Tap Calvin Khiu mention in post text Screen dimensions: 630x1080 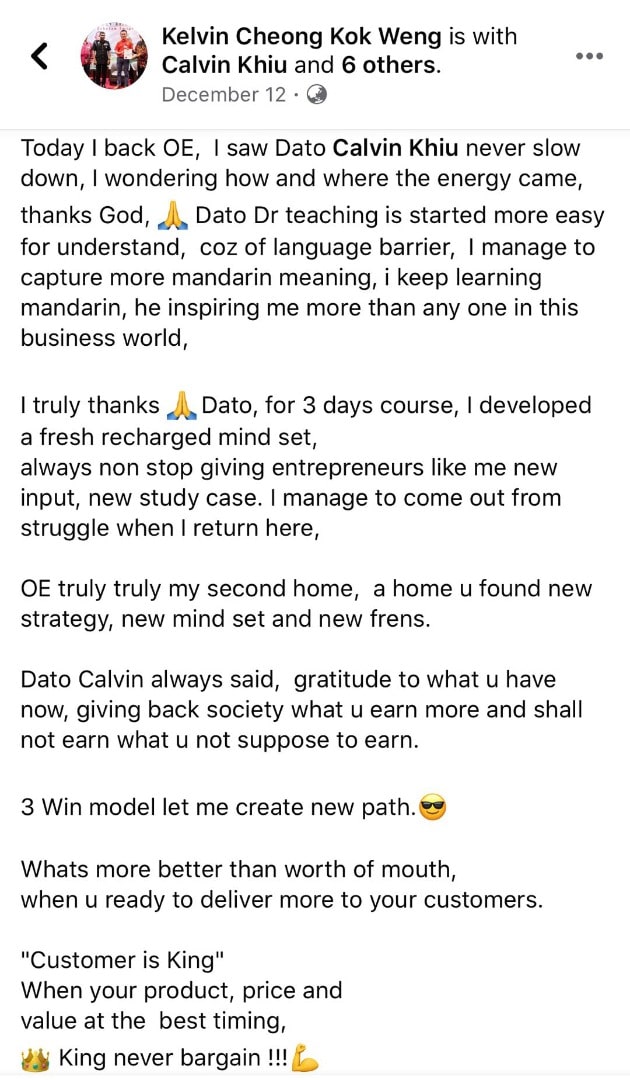[395, 149]
